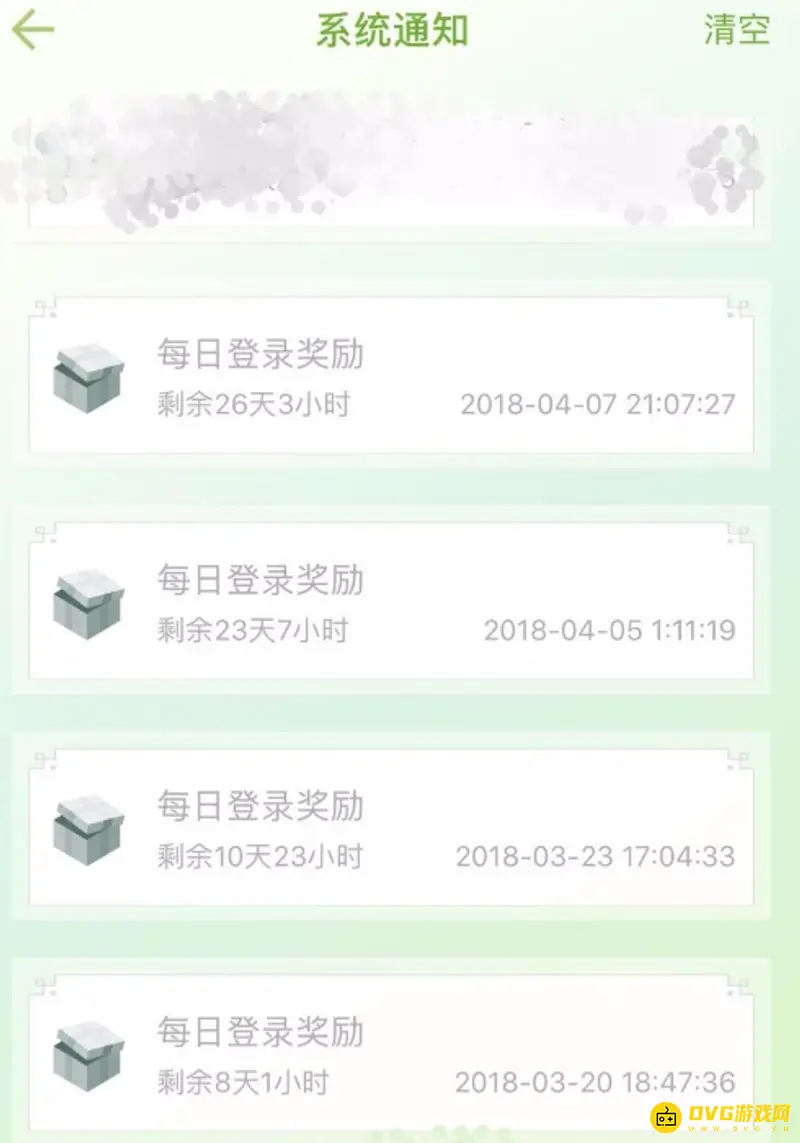Open the 每日登录奖励 notice from 2018-03-23
Screen dimensions: 800x1143
(392, 829)
